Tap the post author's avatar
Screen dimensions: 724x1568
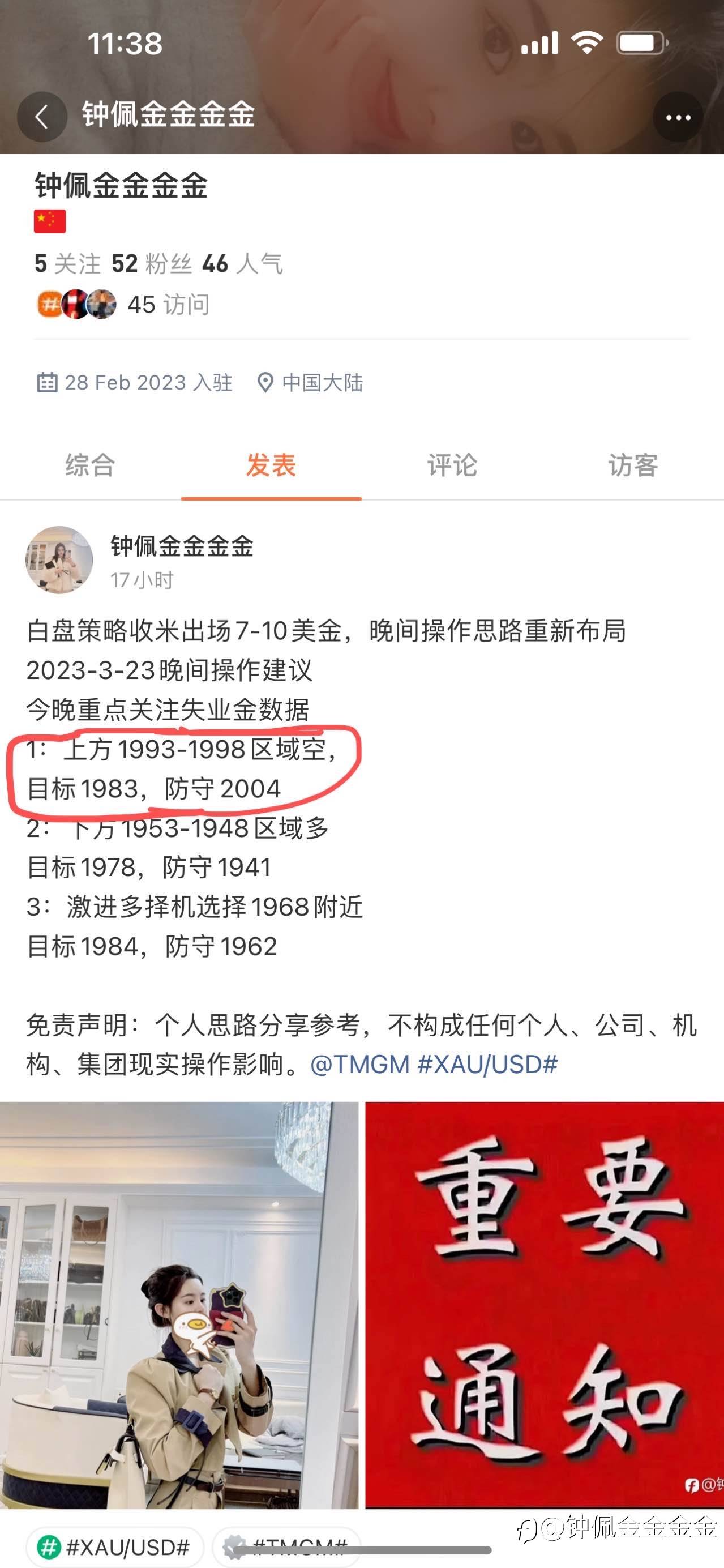pyautogui.click(x=59, y=560)
